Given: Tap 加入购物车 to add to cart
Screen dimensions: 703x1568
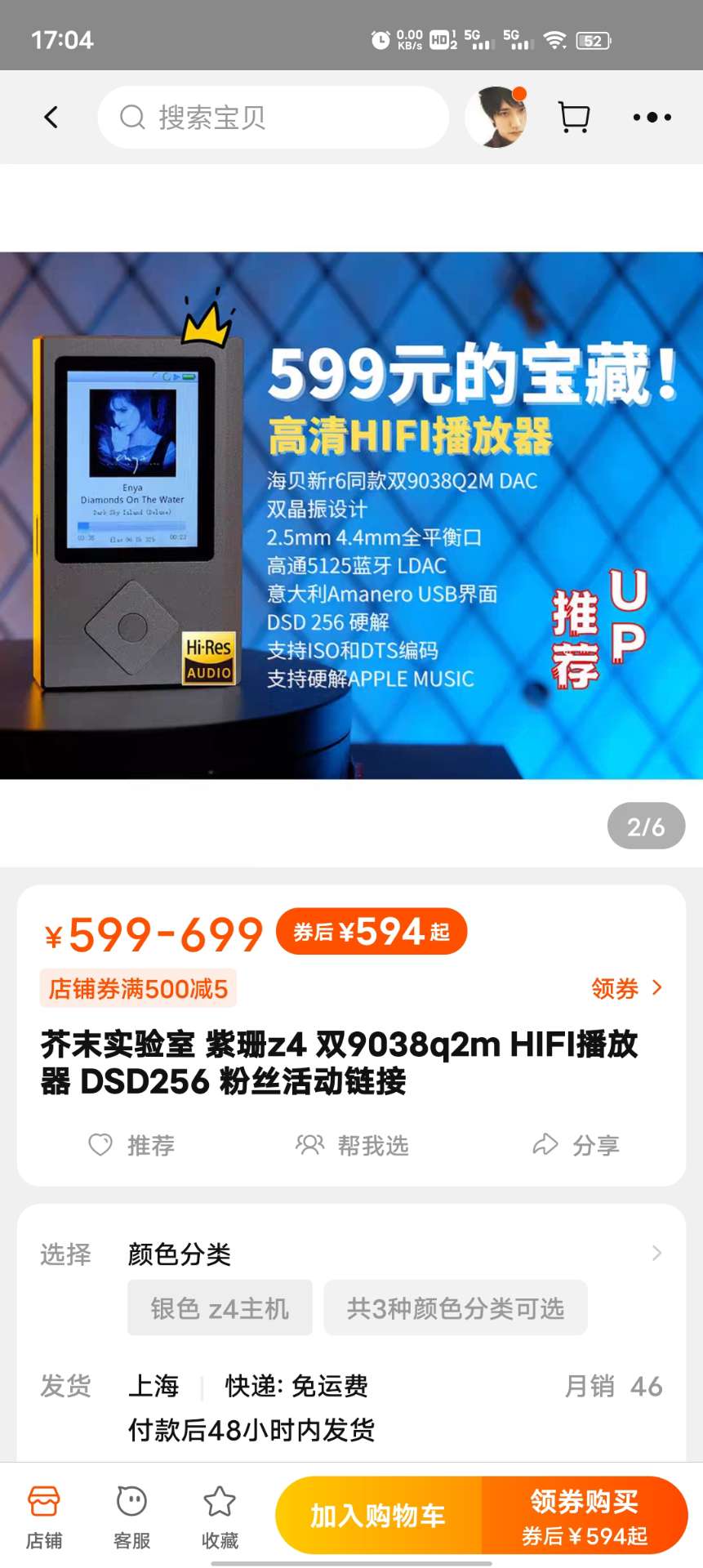Looking at the screenshot, I should (378, 1516).
